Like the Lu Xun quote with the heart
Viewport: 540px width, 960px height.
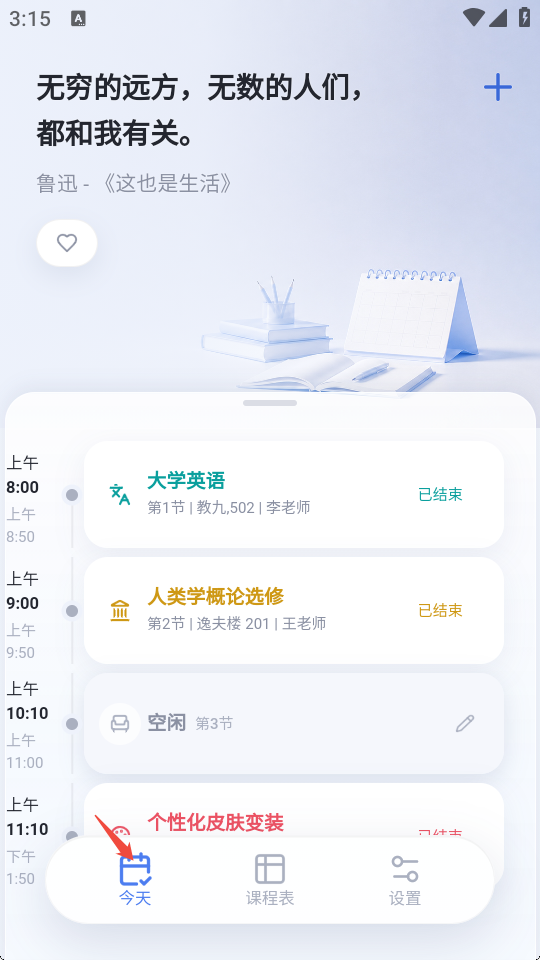point(67,243)
